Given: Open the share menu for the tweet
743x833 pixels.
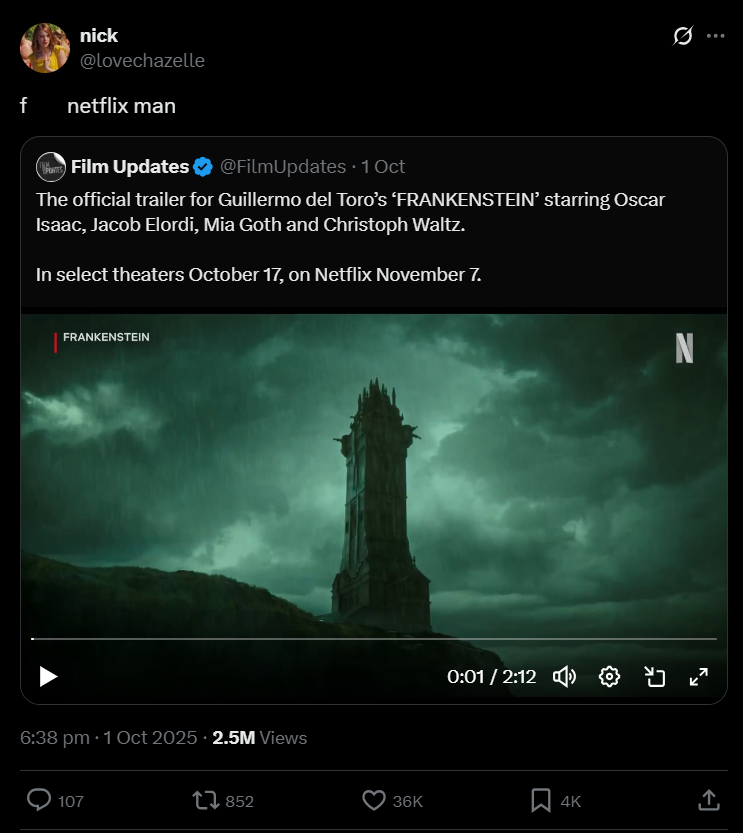Looking at the screenshot, I should (710, 800).
